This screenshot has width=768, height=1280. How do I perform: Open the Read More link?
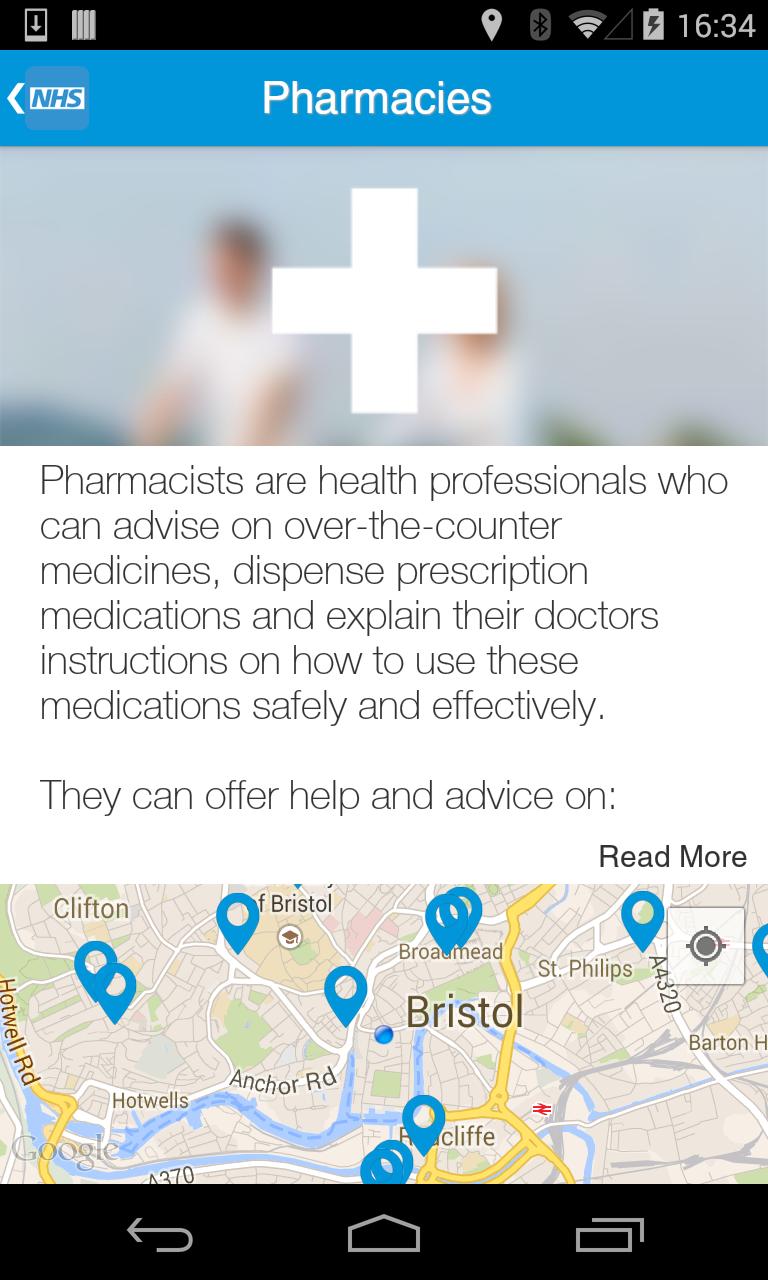tap(672, 856)
